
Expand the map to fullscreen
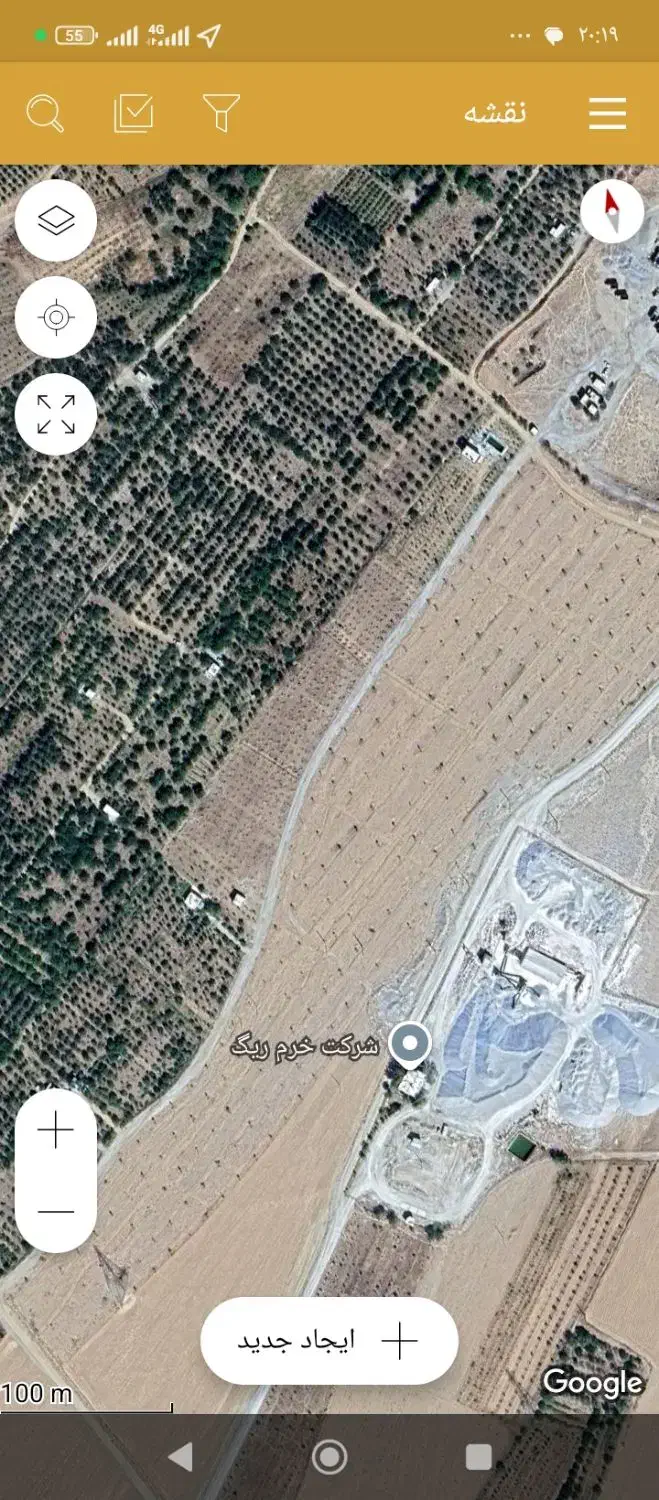(56, 414)
